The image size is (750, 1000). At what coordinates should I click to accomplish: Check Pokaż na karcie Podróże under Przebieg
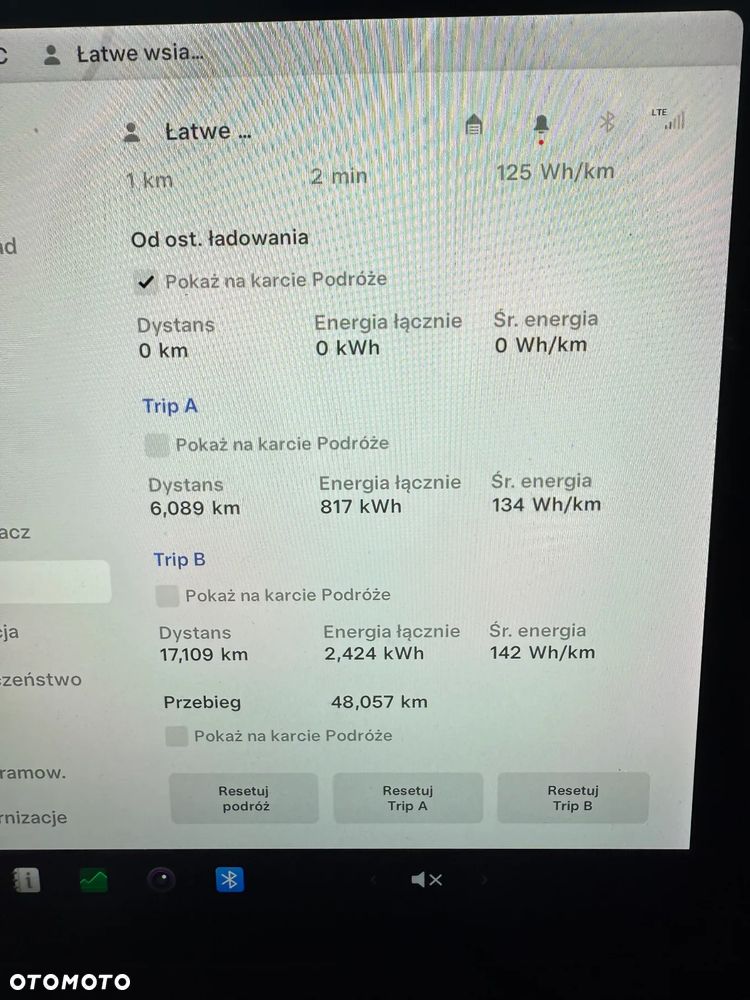177,737
